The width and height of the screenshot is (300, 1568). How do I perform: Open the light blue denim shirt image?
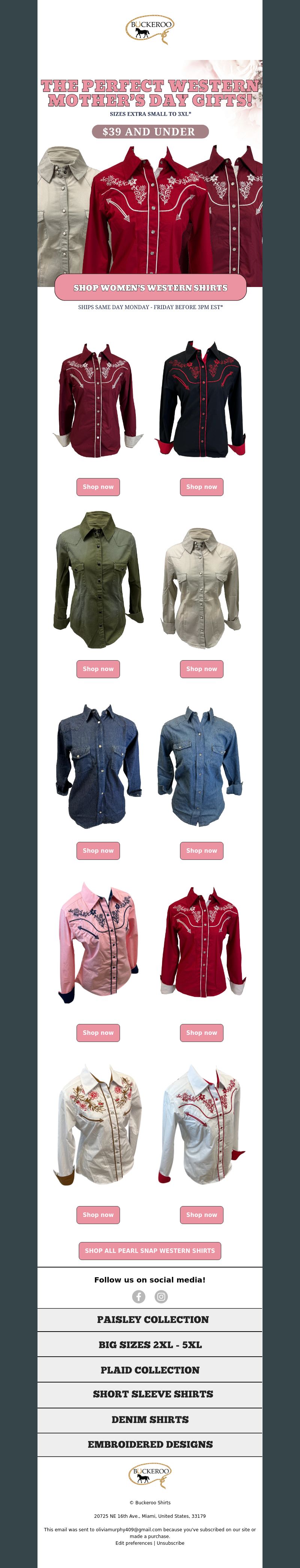point(200,767)
